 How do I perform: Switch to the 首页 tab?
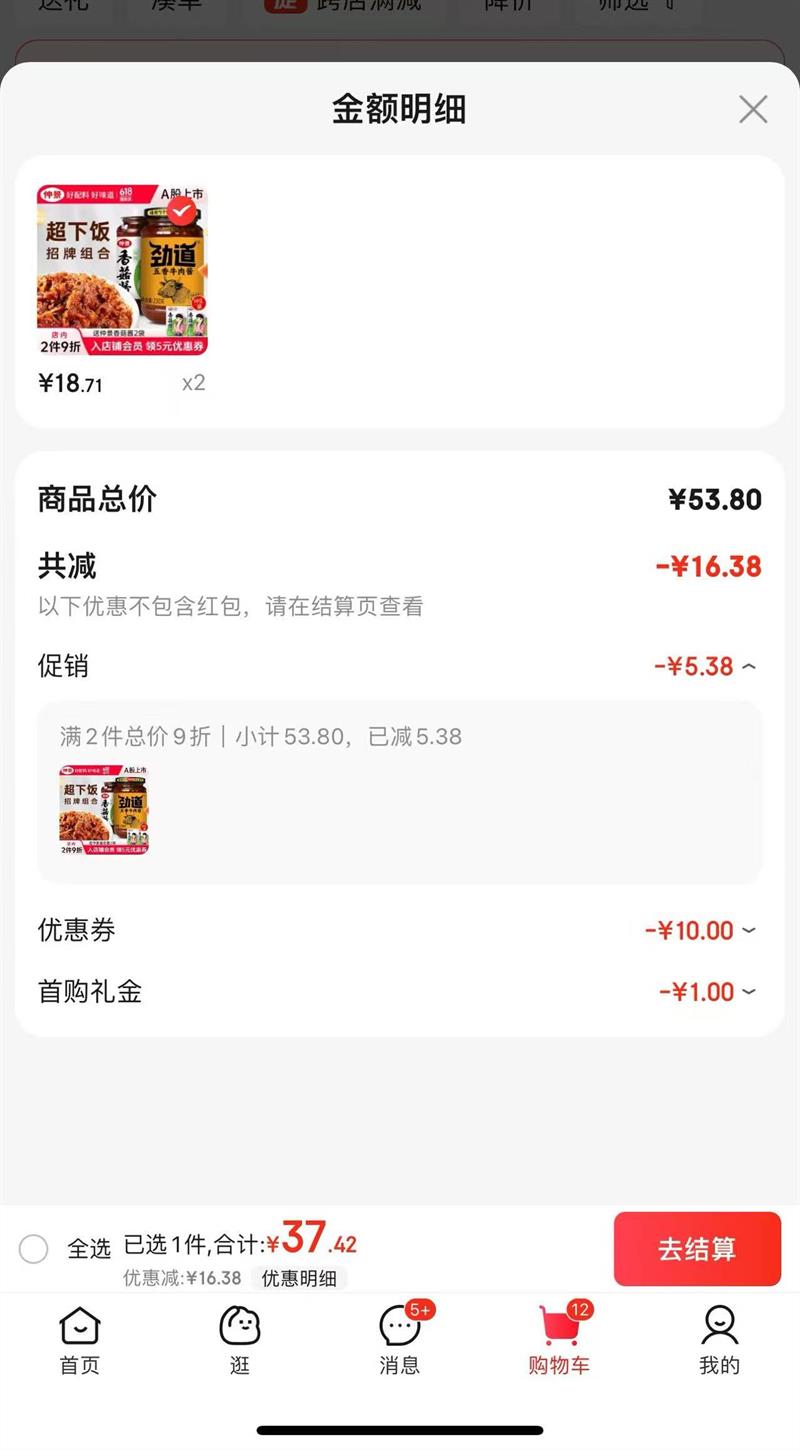[x=80, y=1341]
